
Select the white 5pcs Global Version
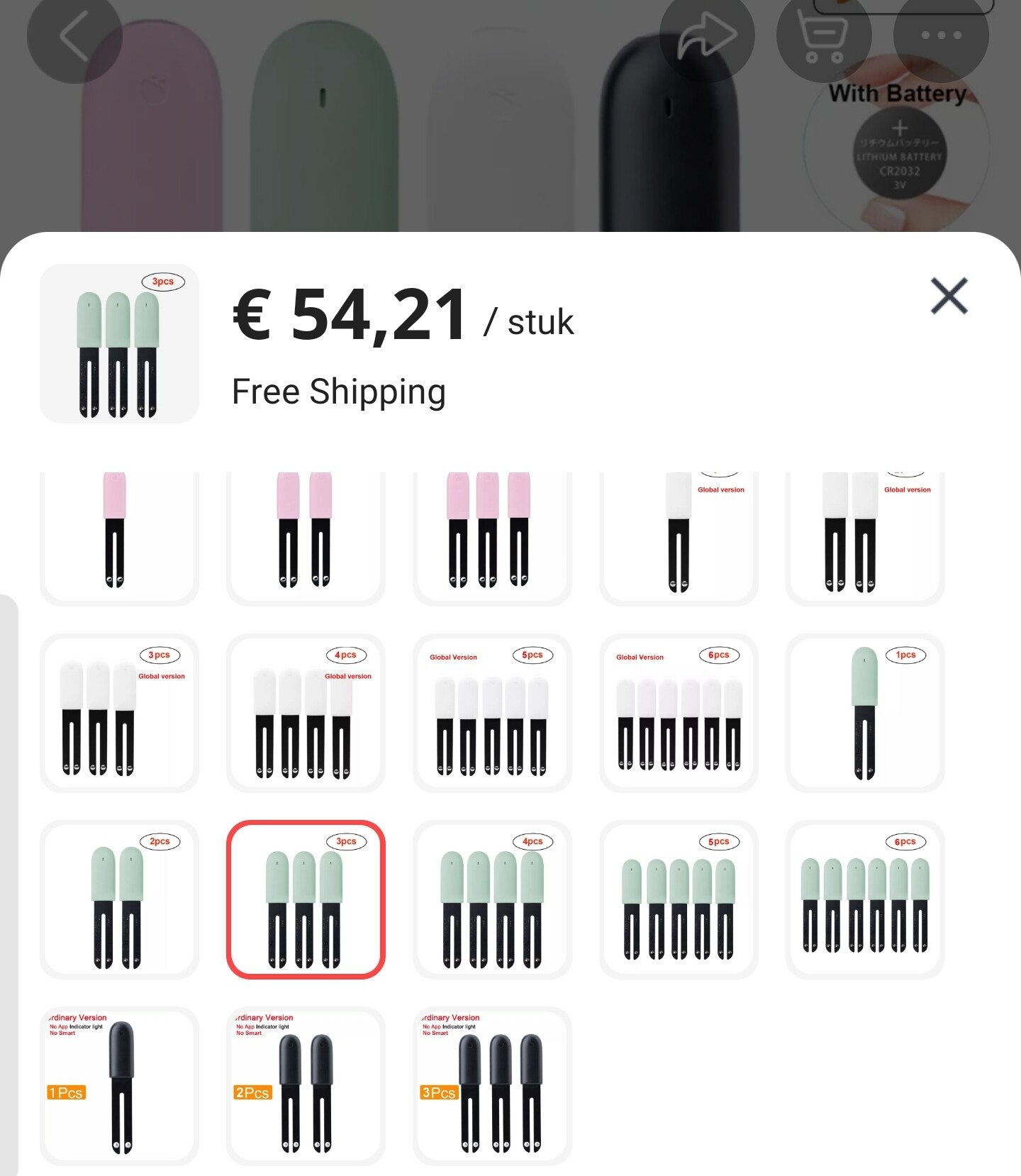tap(492, 713)
